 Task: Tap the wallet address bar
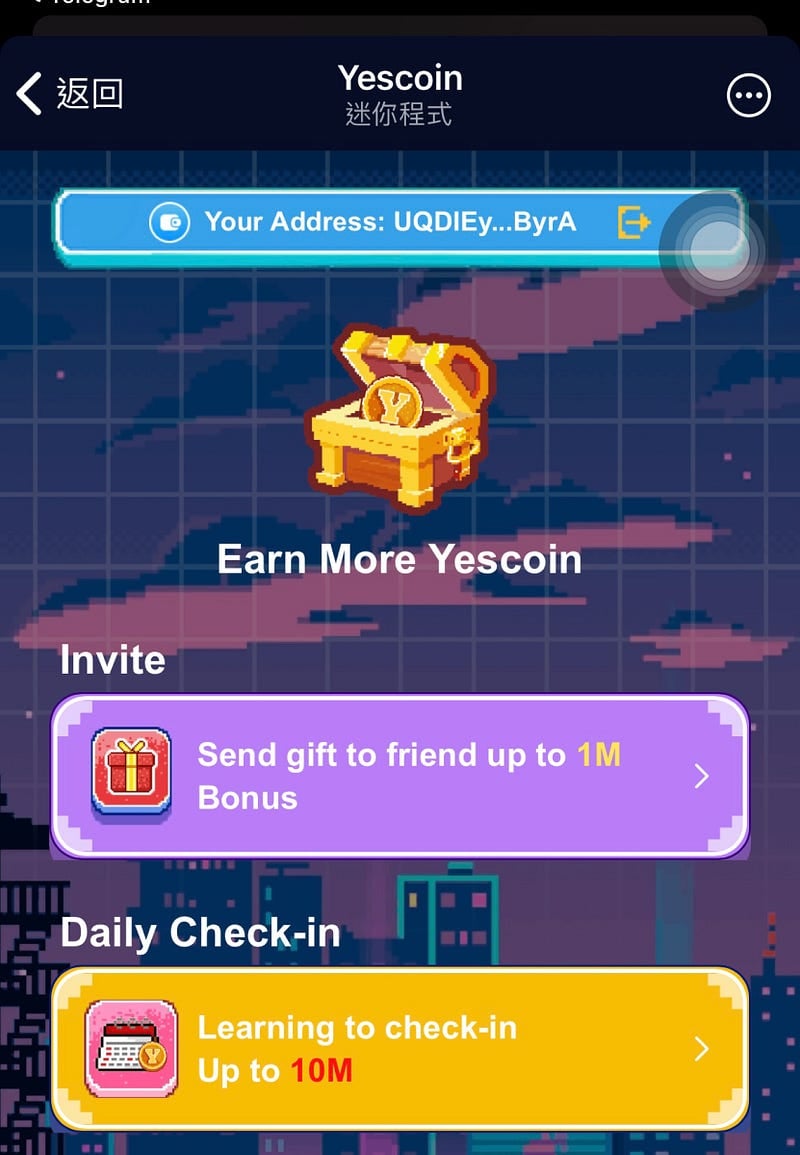click(380, 222)
